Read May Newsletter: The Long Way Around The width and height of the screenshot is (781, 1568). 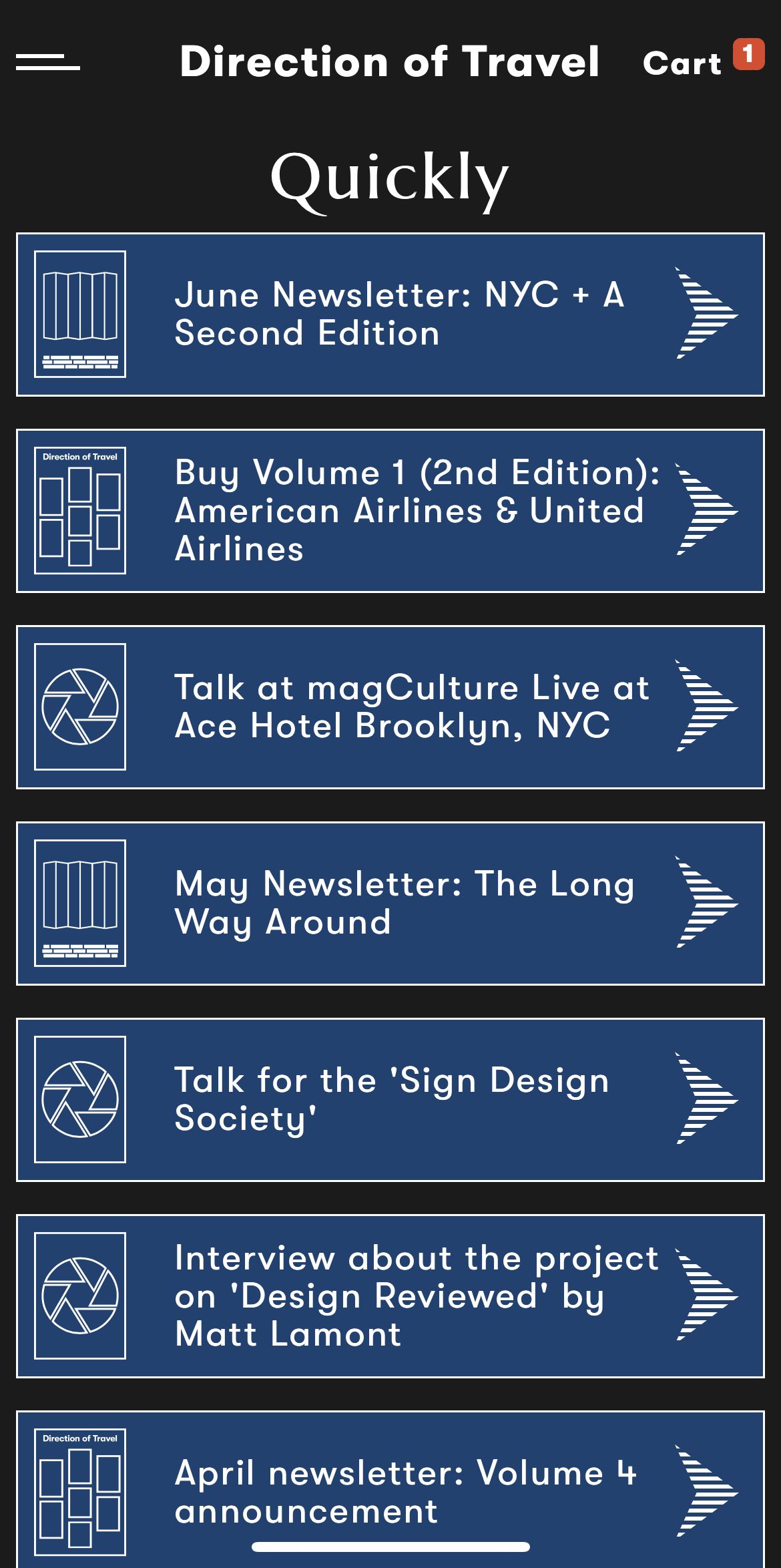coord(390,904)
